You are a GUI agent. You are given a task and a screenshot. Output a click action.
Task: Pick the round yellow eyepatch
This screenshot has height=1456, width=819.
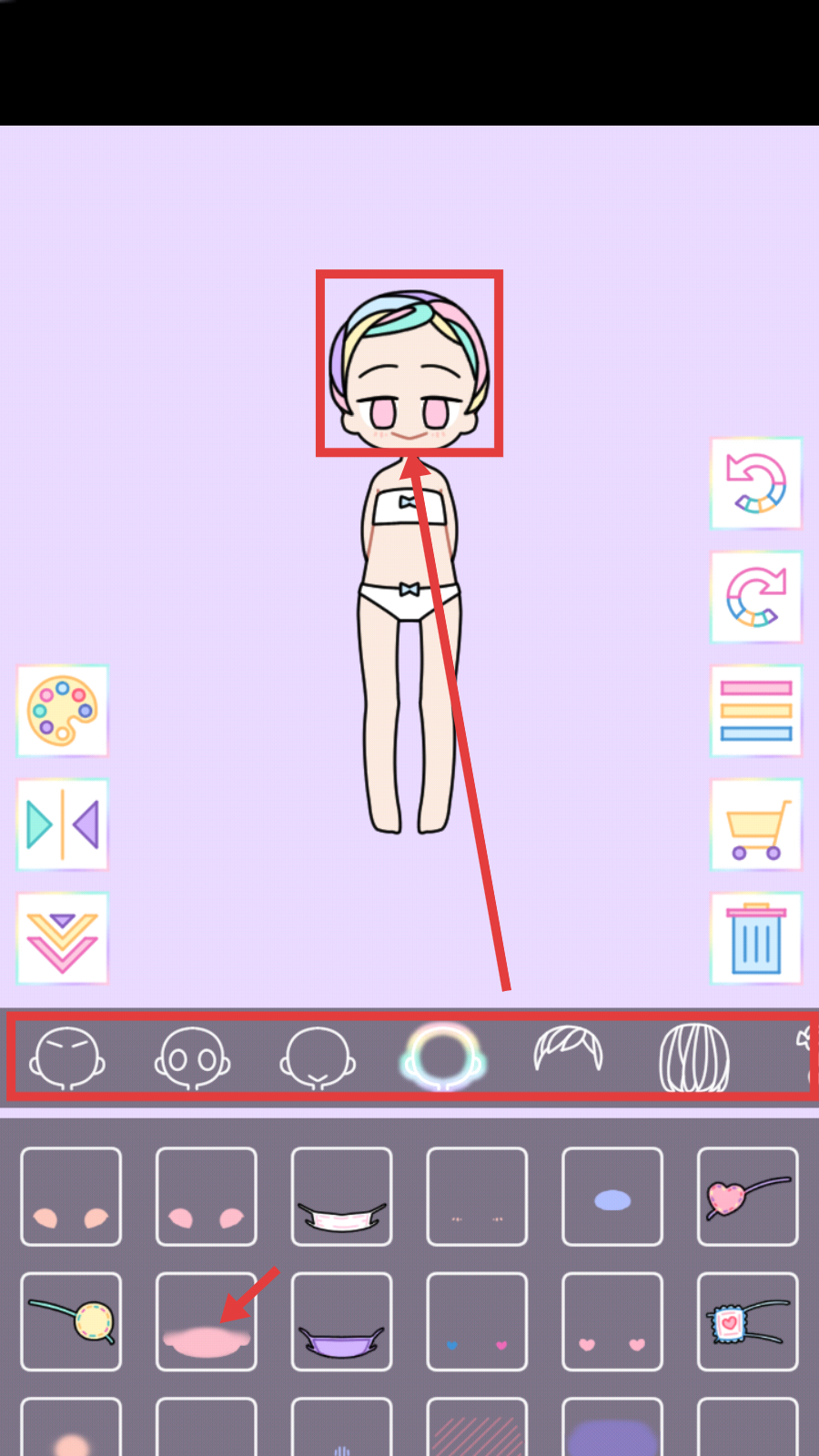[71, 1321]
